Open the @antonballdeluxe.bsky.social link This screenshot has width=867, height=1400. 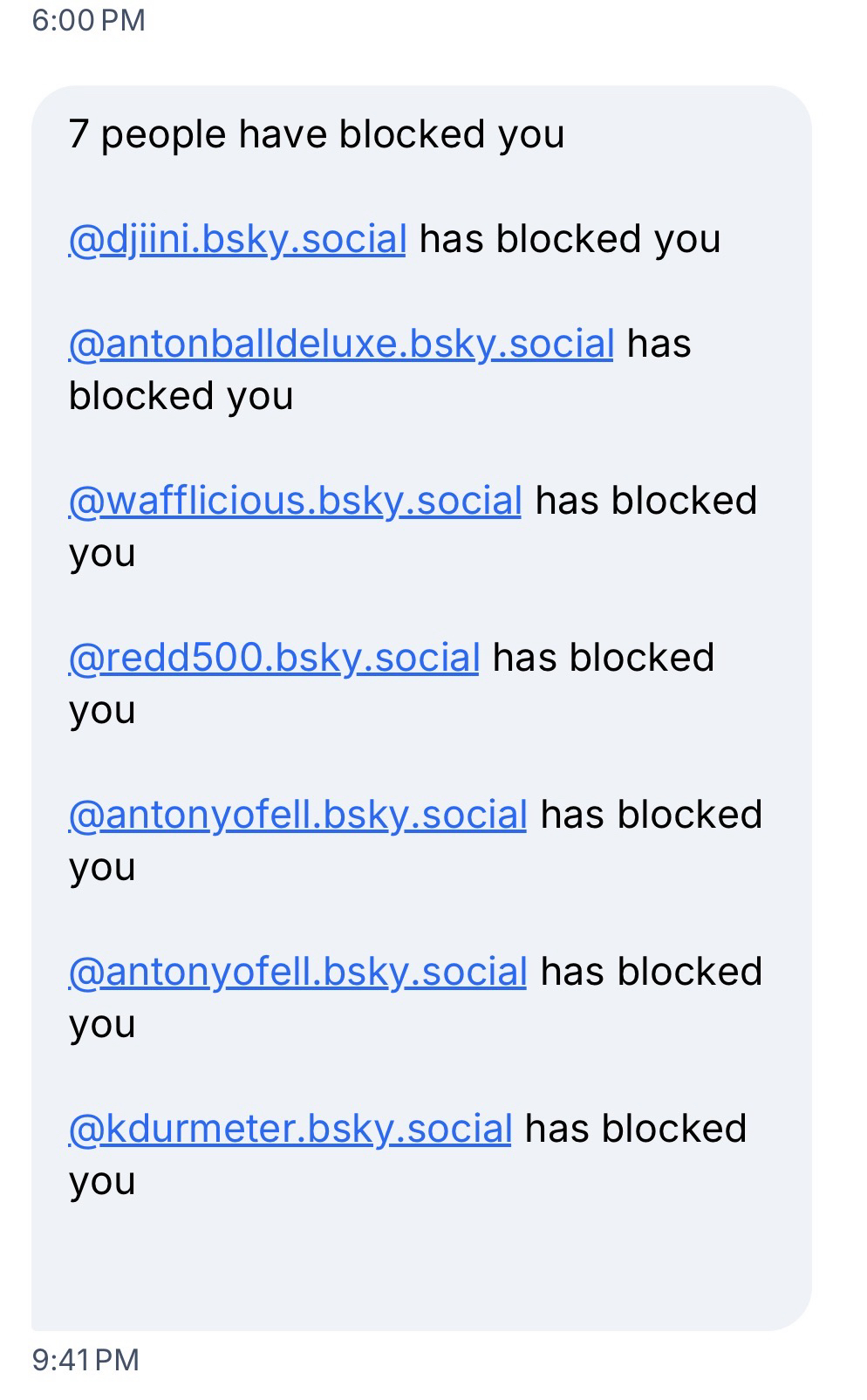341,344
